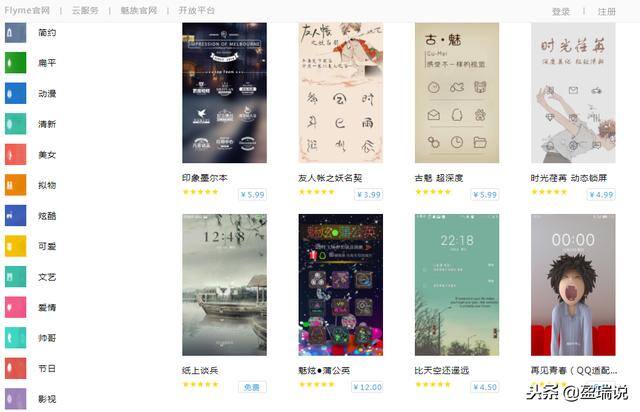The height and width of the screenshot is (412, 640).
Task: Buy 魅炫●蒲公英 for ¥12.00
Action: click(366, 387)
